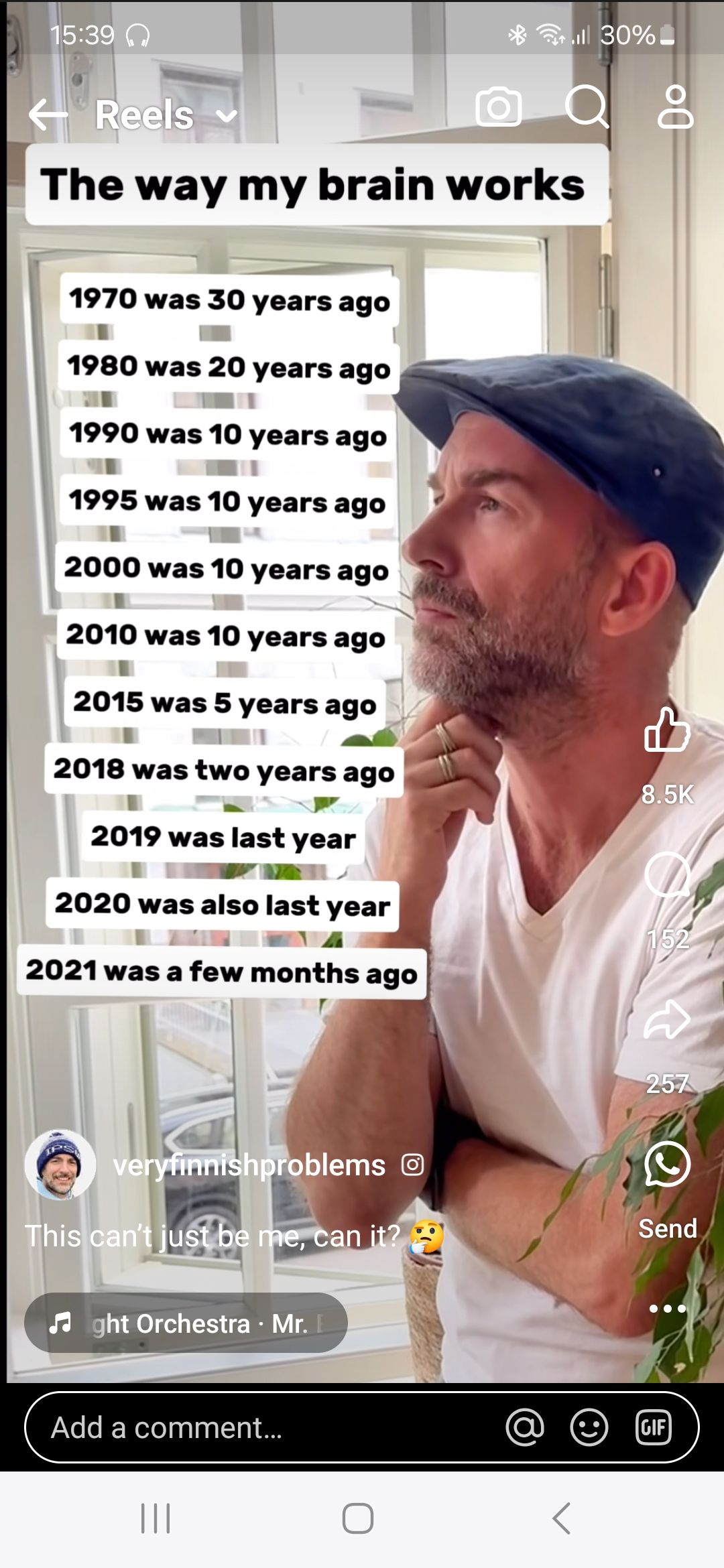Open the emoji picker in comment box
This screenshot has height=1568, width=724.
(x=589, y=1427)
